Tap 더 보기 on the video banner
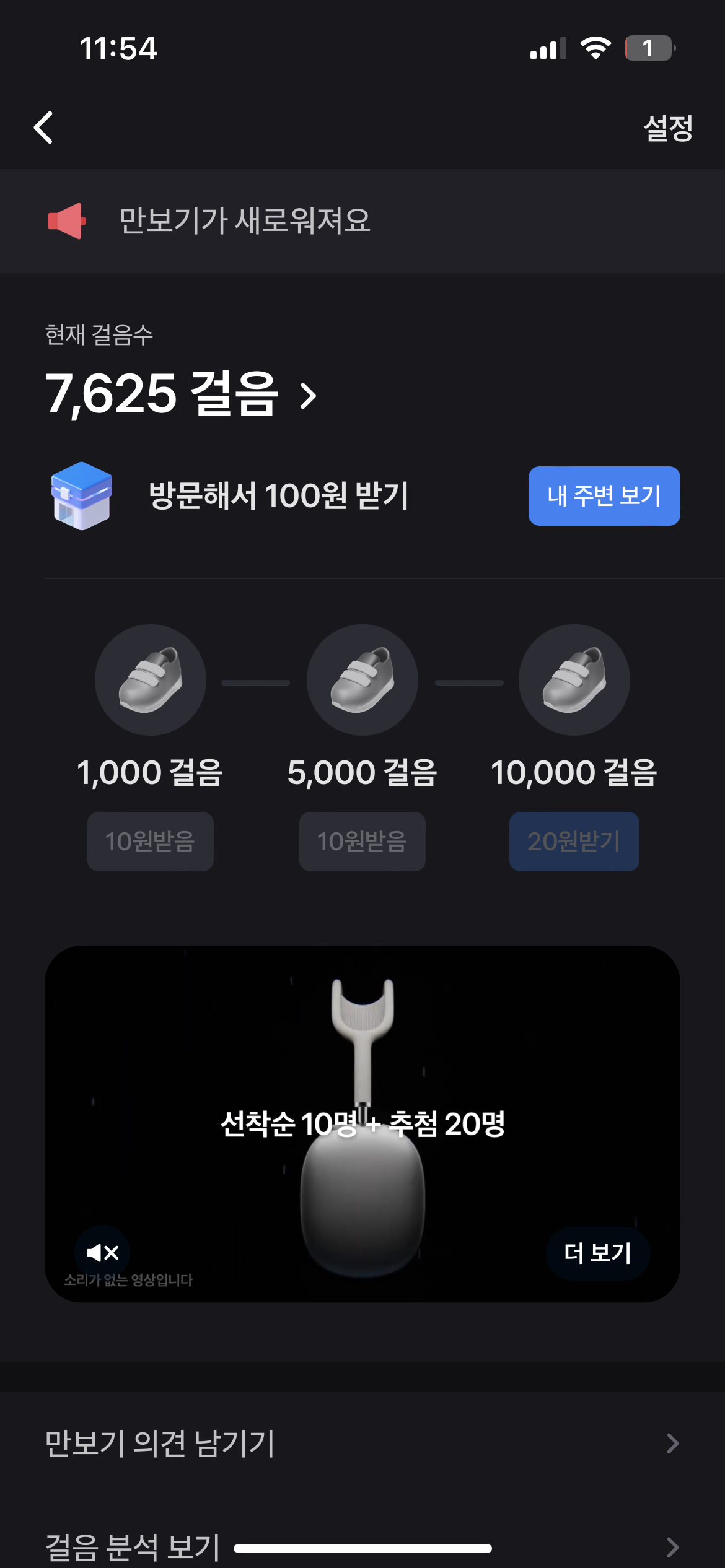725x1568 pixels. click(597, 1253)
